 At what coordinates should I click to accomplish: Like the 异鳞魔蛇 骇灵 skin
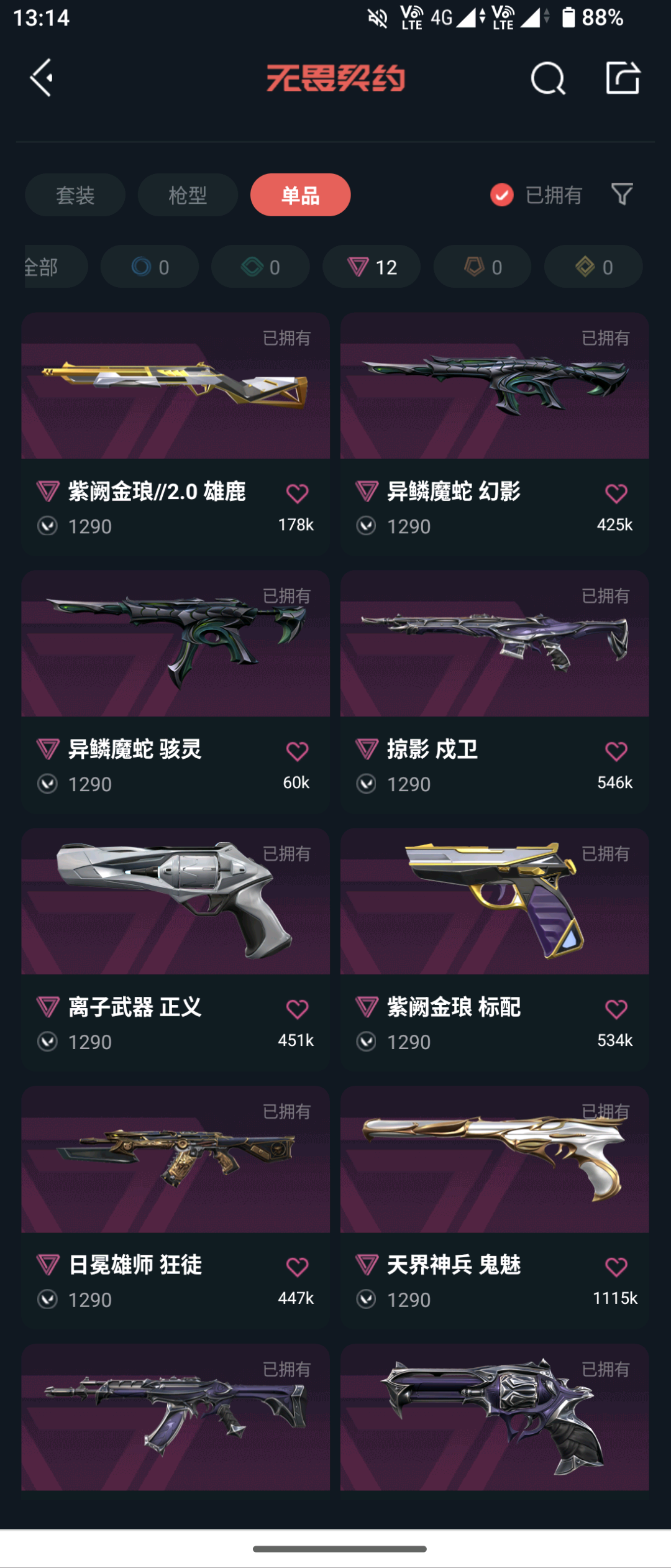(297, 751)
